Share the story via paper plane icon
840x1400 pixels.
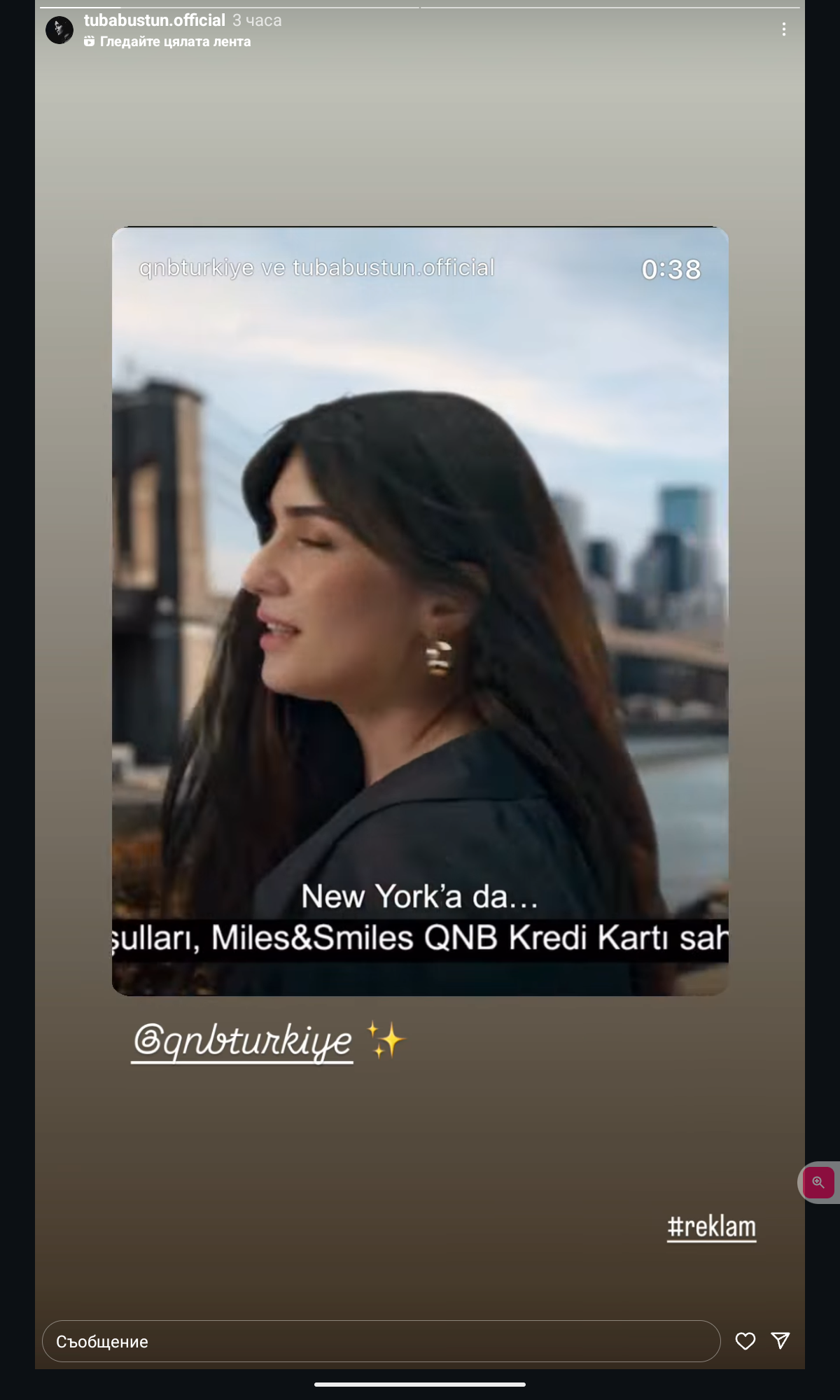click(x=780, y=1340)
